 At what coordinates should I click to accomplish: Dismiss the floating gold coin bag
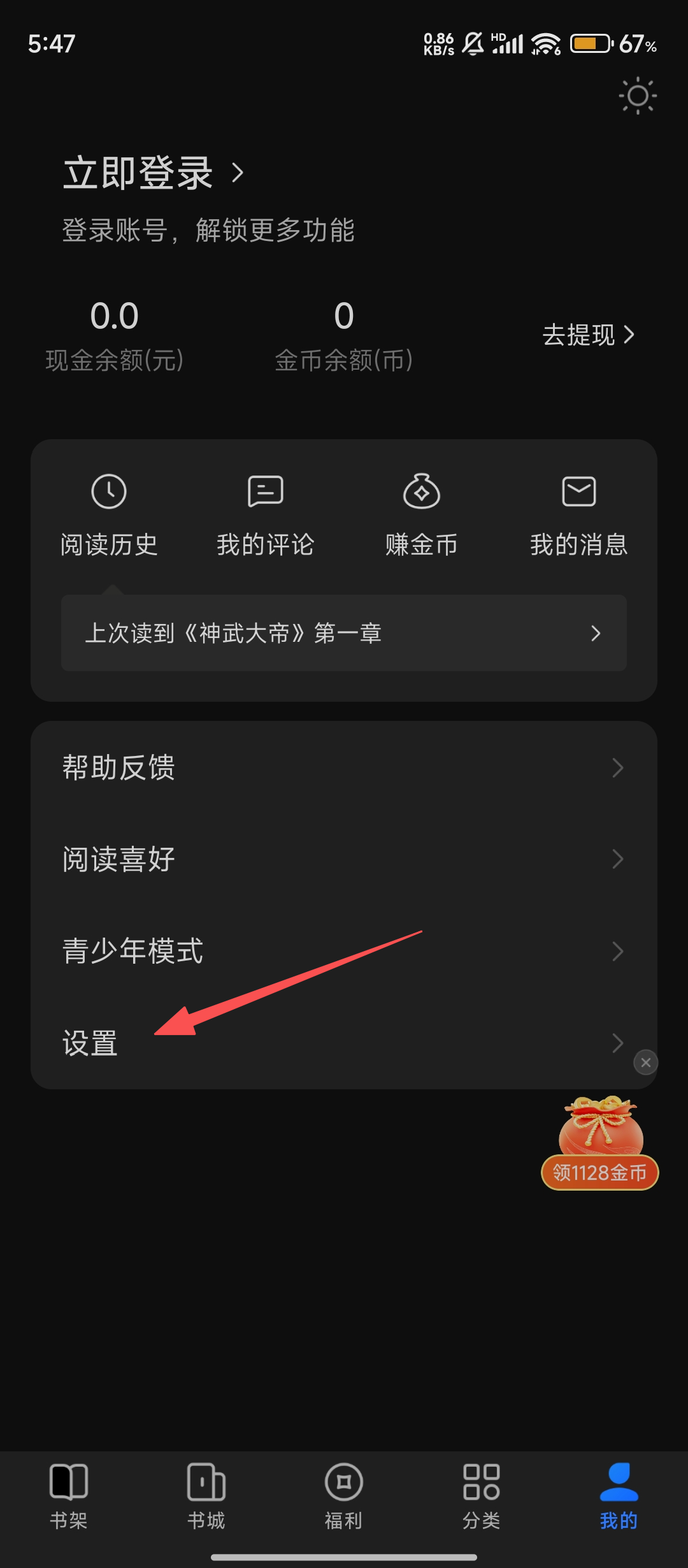645,1063
